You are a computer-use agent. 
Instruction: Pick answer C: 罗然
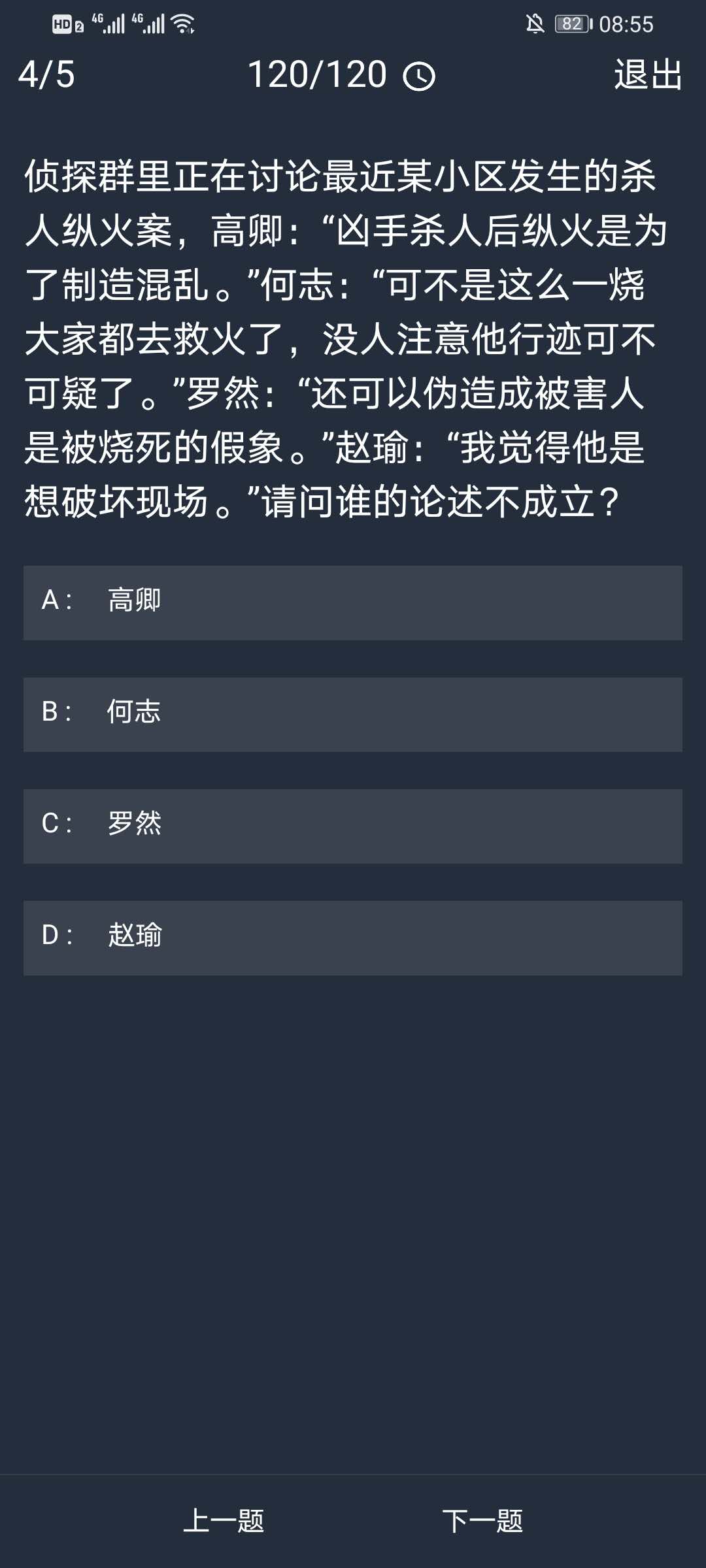353,826
